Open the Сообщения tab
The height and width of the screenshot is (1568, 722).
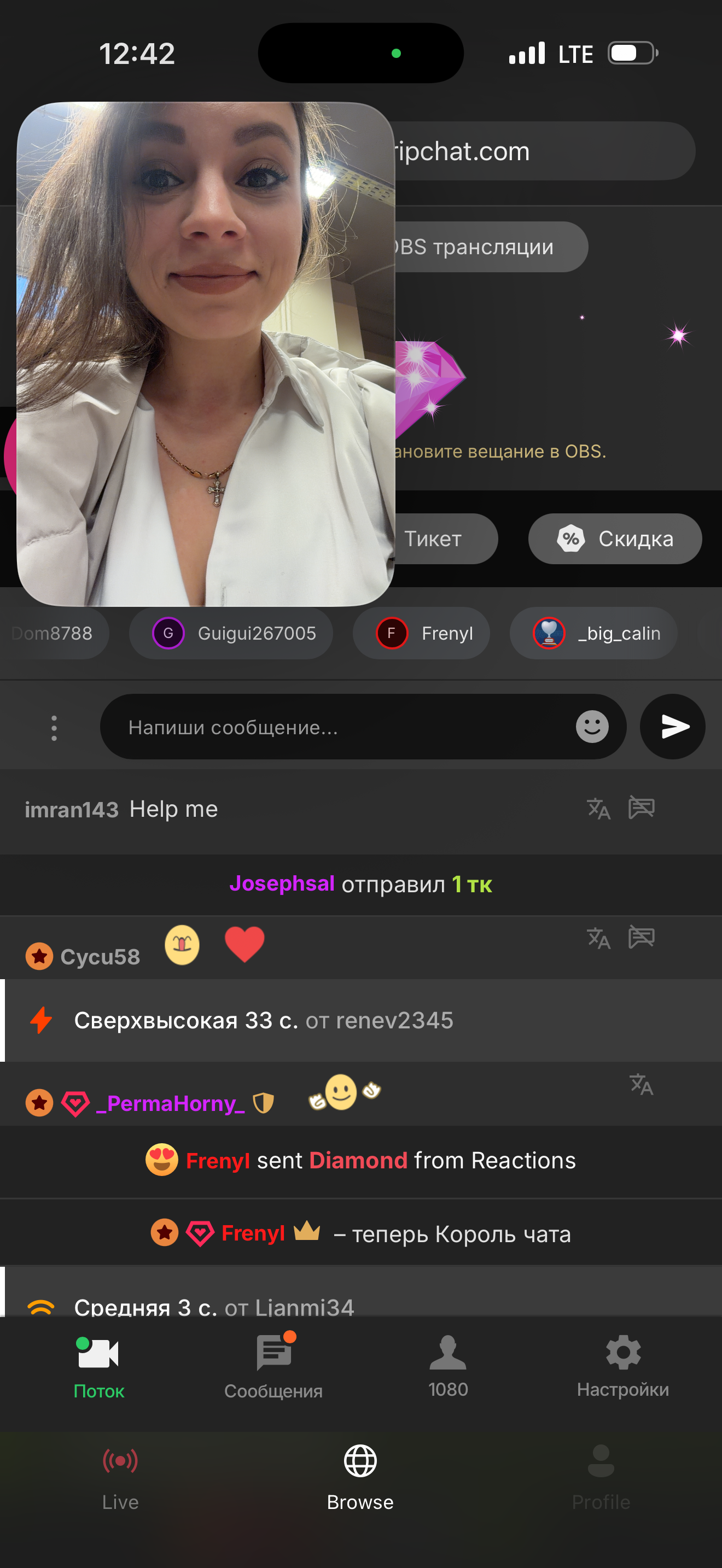coord(273,1366)
